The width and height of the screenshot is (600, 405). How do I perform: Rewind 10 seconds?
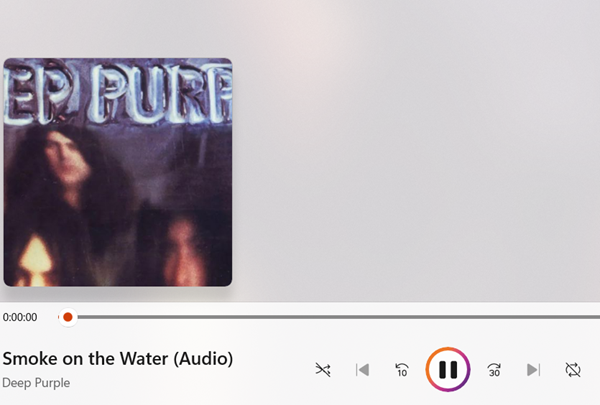point(402,370)
